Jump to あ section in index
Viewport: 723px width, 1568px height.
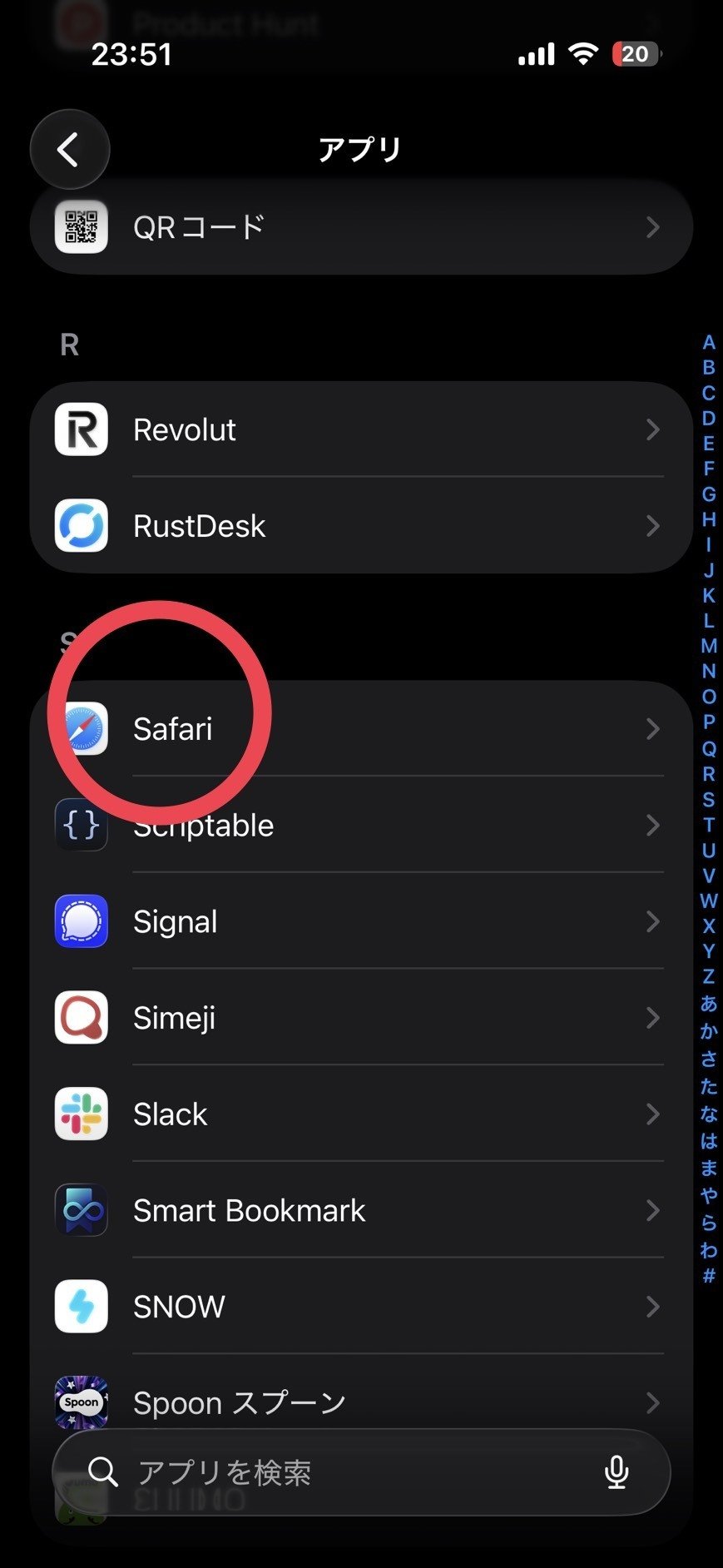coord(708,1004)
